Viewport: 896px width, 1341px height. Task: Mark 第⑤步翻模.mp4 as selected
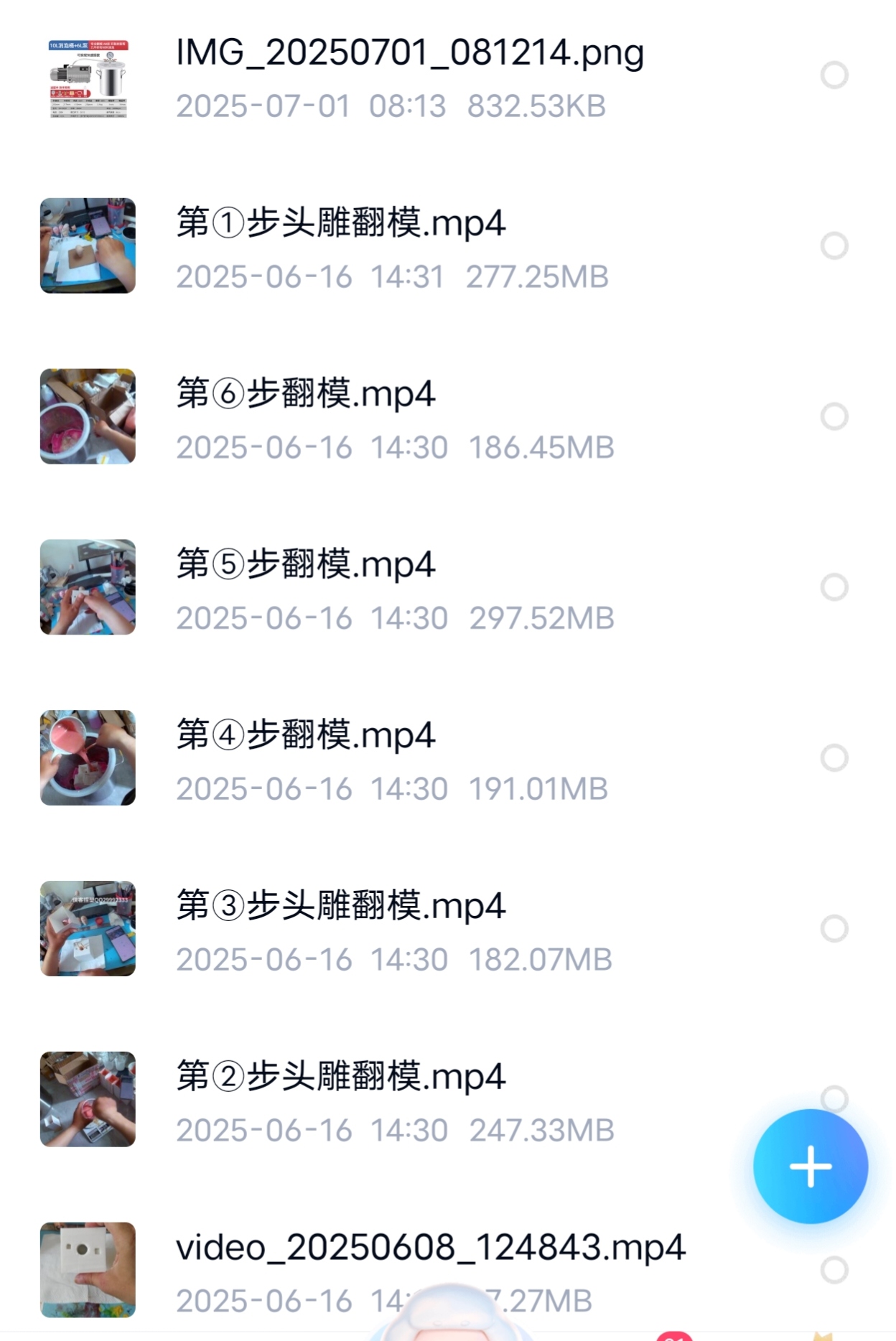[x=834, y=587]
